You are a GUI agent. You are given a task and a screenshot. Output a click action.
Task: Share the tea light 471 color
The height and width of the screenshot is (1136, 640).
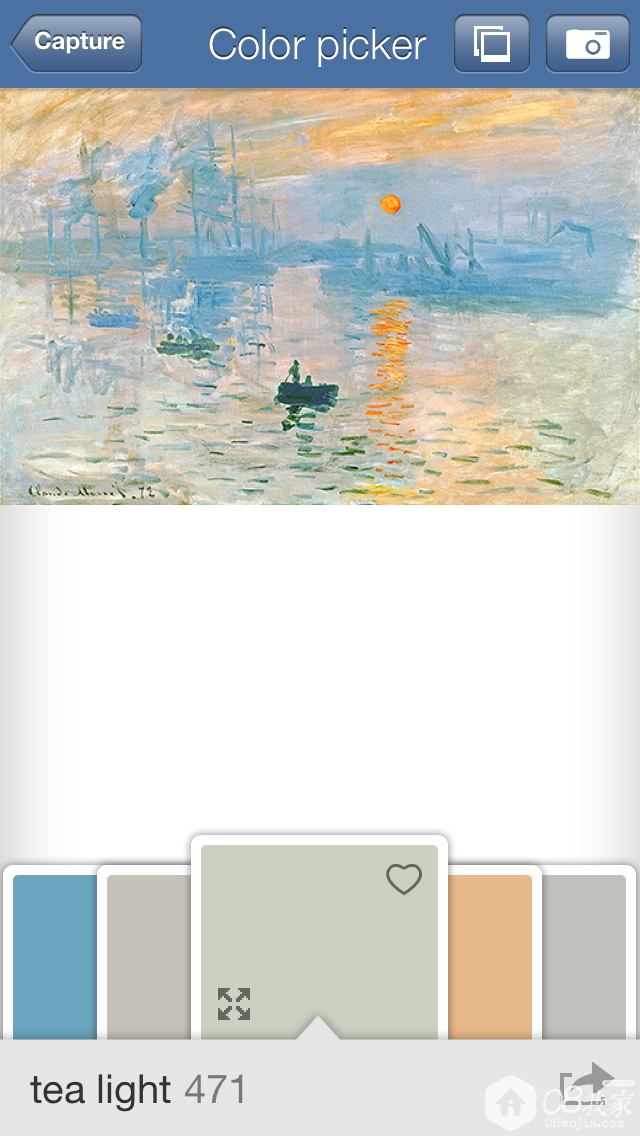click(588, 1087)
